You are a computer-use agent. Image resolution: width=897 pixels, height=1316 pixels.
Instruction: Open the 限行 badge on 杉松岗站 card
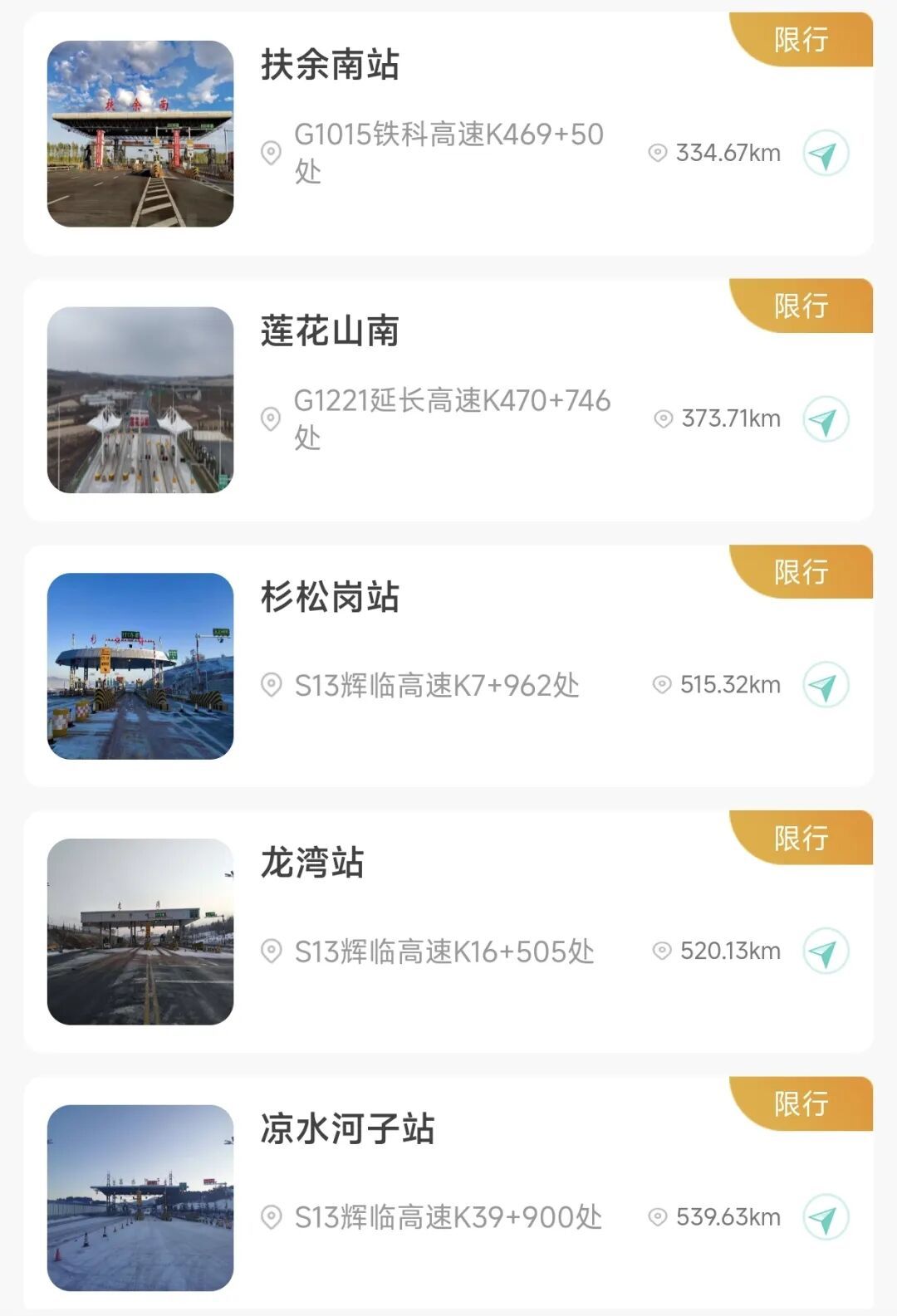800,572
